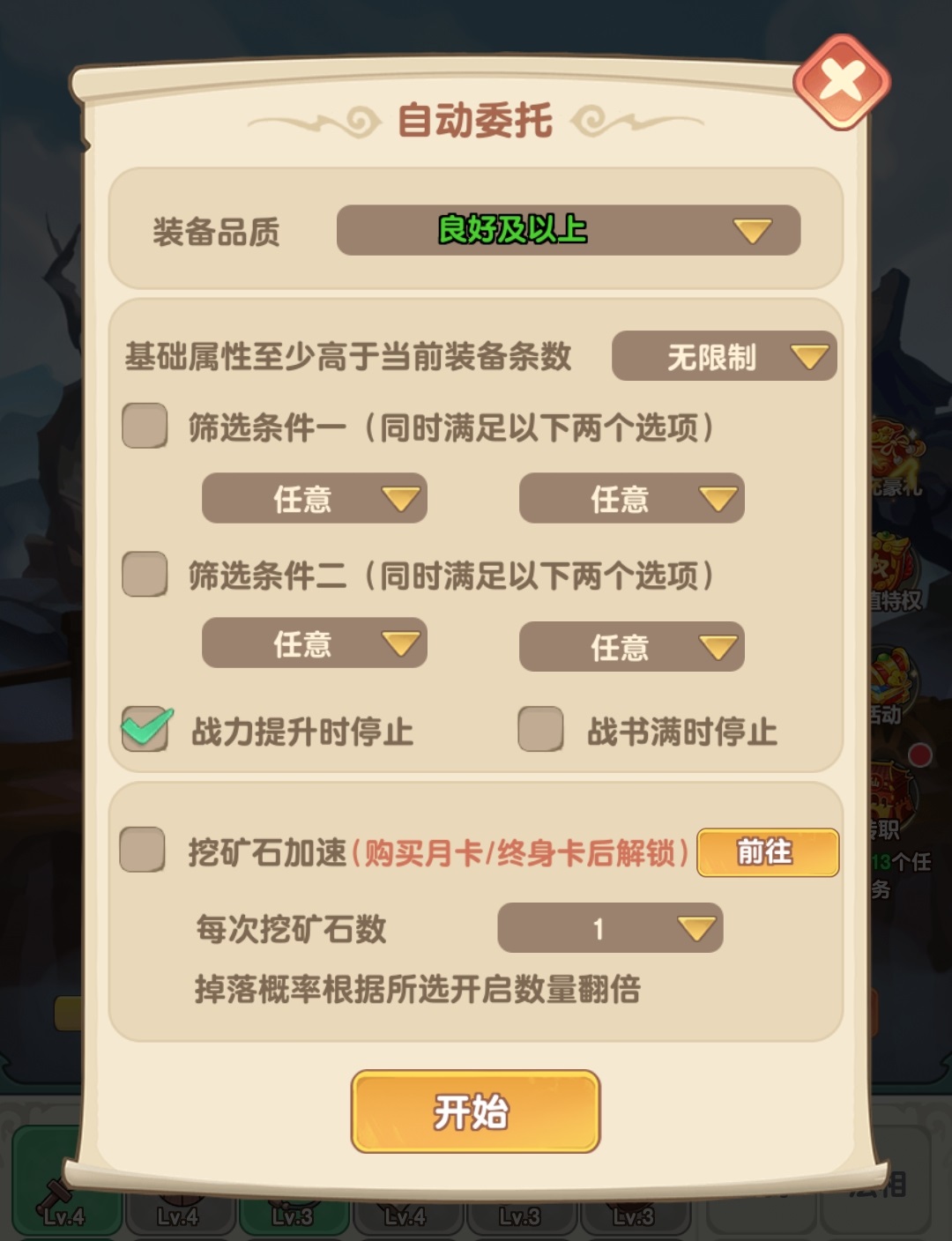Tap the 开始 button

click(x=475, y=1111)
